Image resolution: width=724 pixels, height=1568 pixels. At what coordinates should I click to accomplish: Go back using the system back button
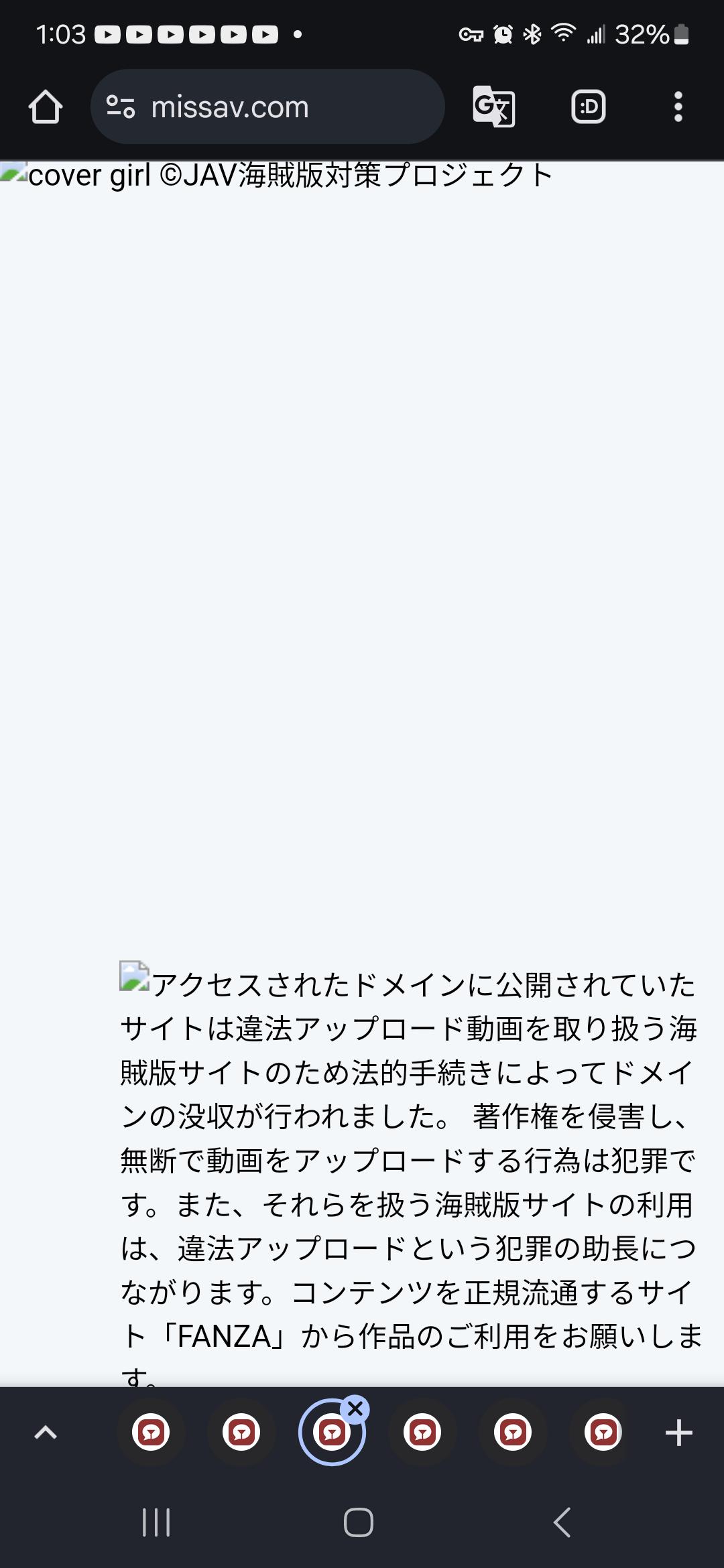pos(562,1522)
